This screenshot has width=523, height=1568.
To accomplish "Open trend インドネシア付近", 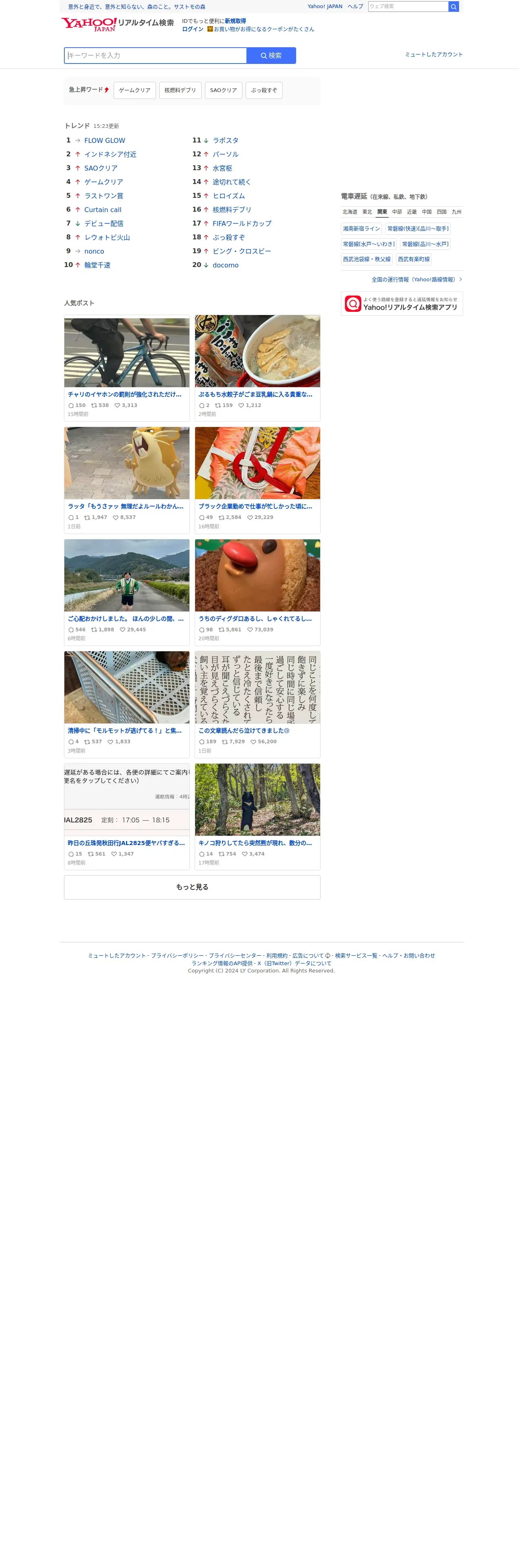I will 111,155.
